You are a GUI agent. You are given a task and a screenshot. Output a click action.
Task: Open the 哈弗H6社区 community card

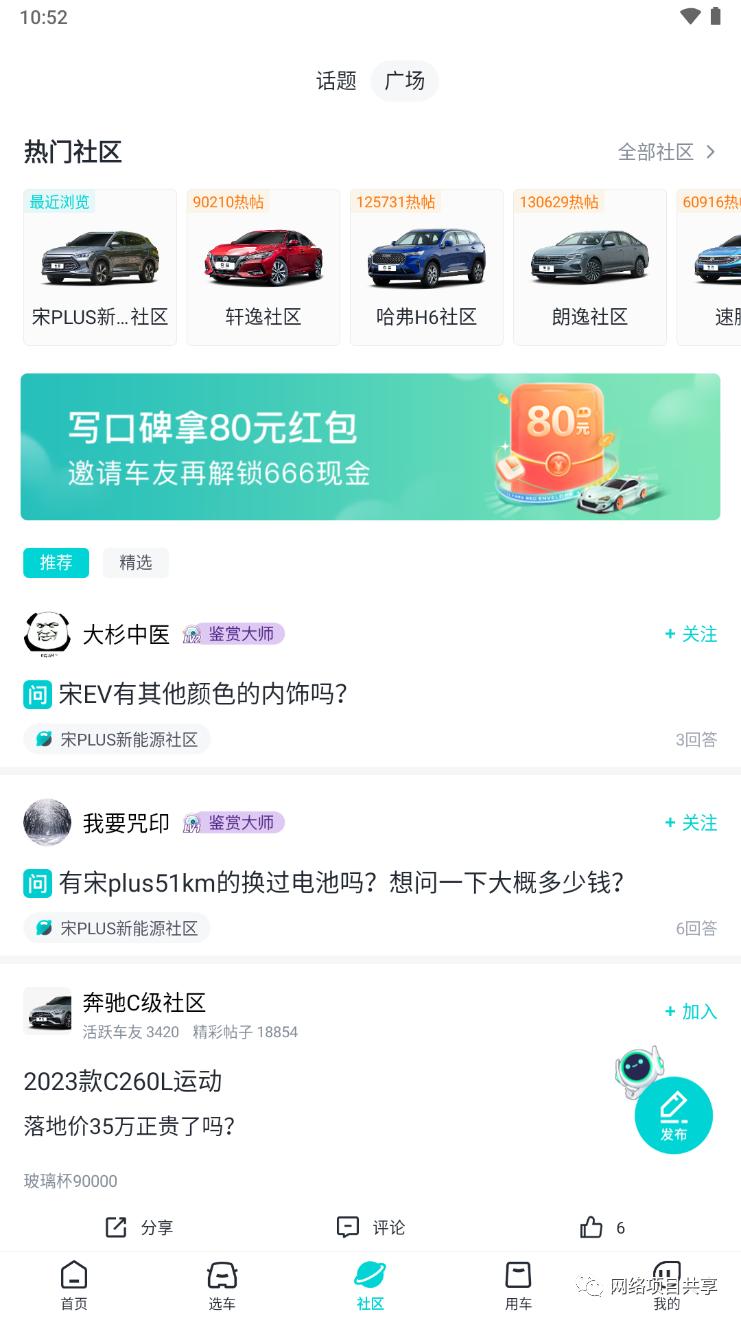tap(427, 265)
